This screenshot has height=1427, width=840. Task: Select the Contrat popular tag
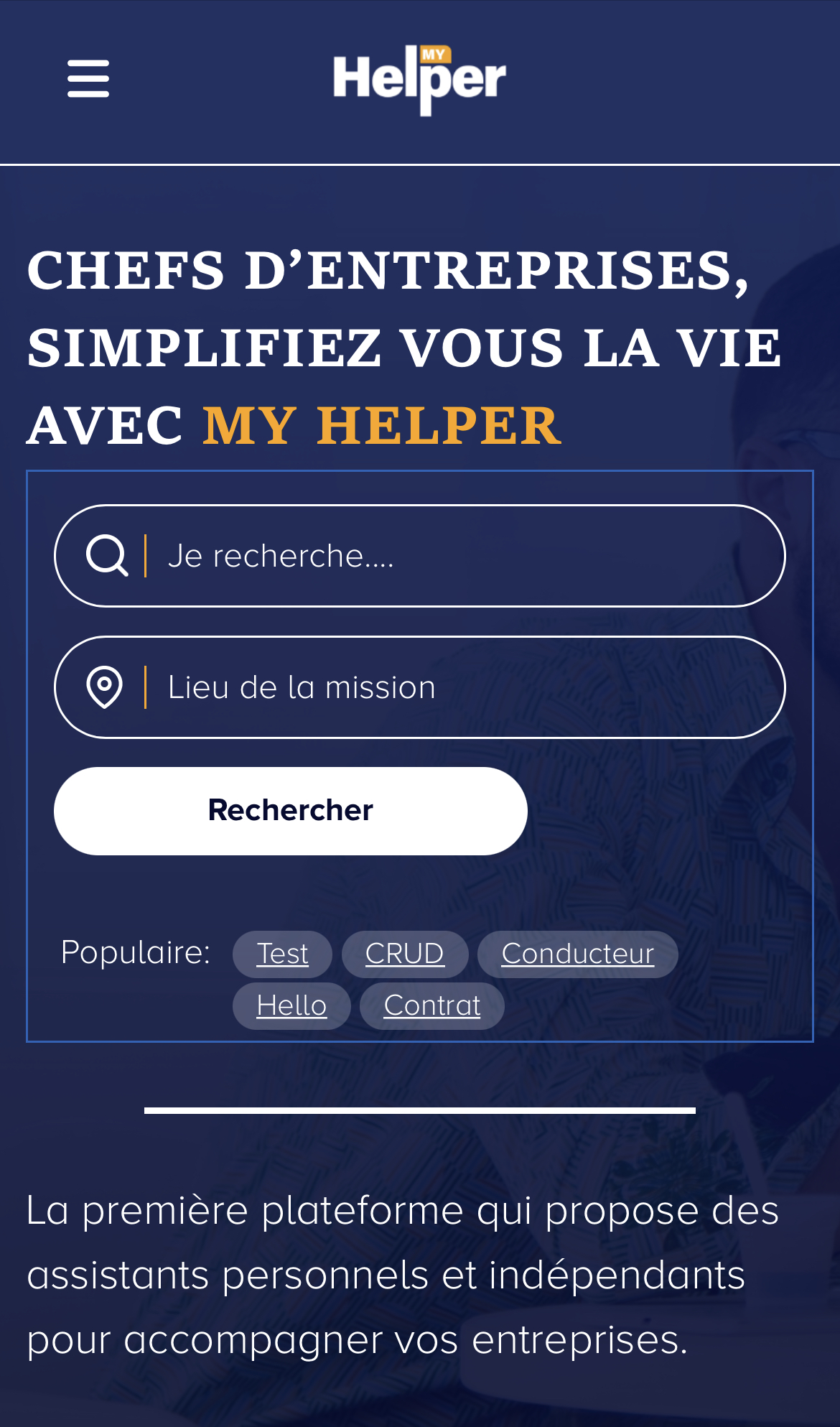click(x=431, y=1005)
